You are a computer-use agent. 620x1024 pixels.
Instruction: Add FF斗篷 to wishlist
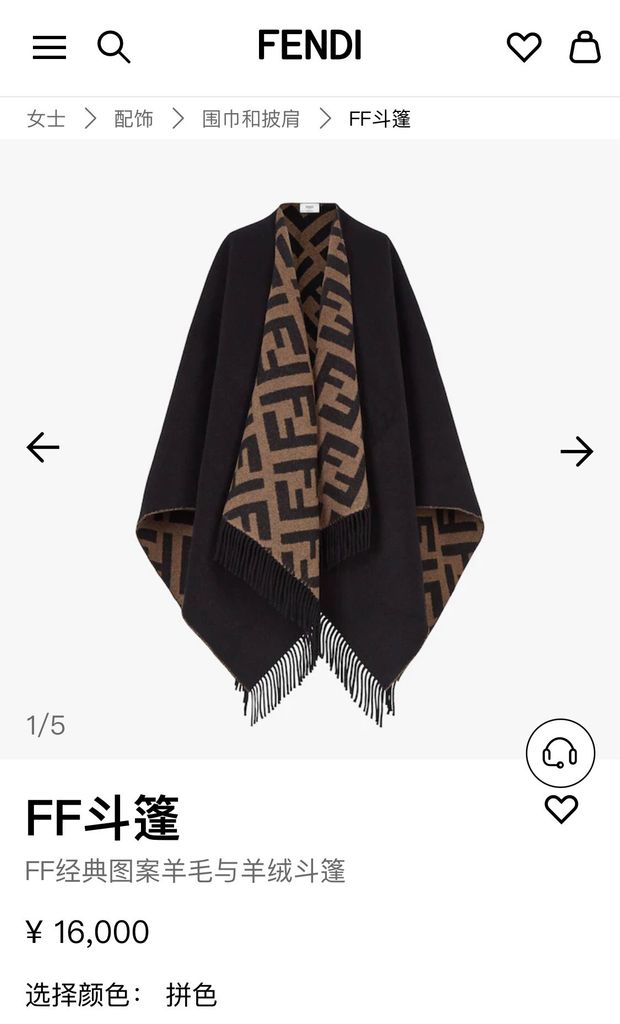561,809
